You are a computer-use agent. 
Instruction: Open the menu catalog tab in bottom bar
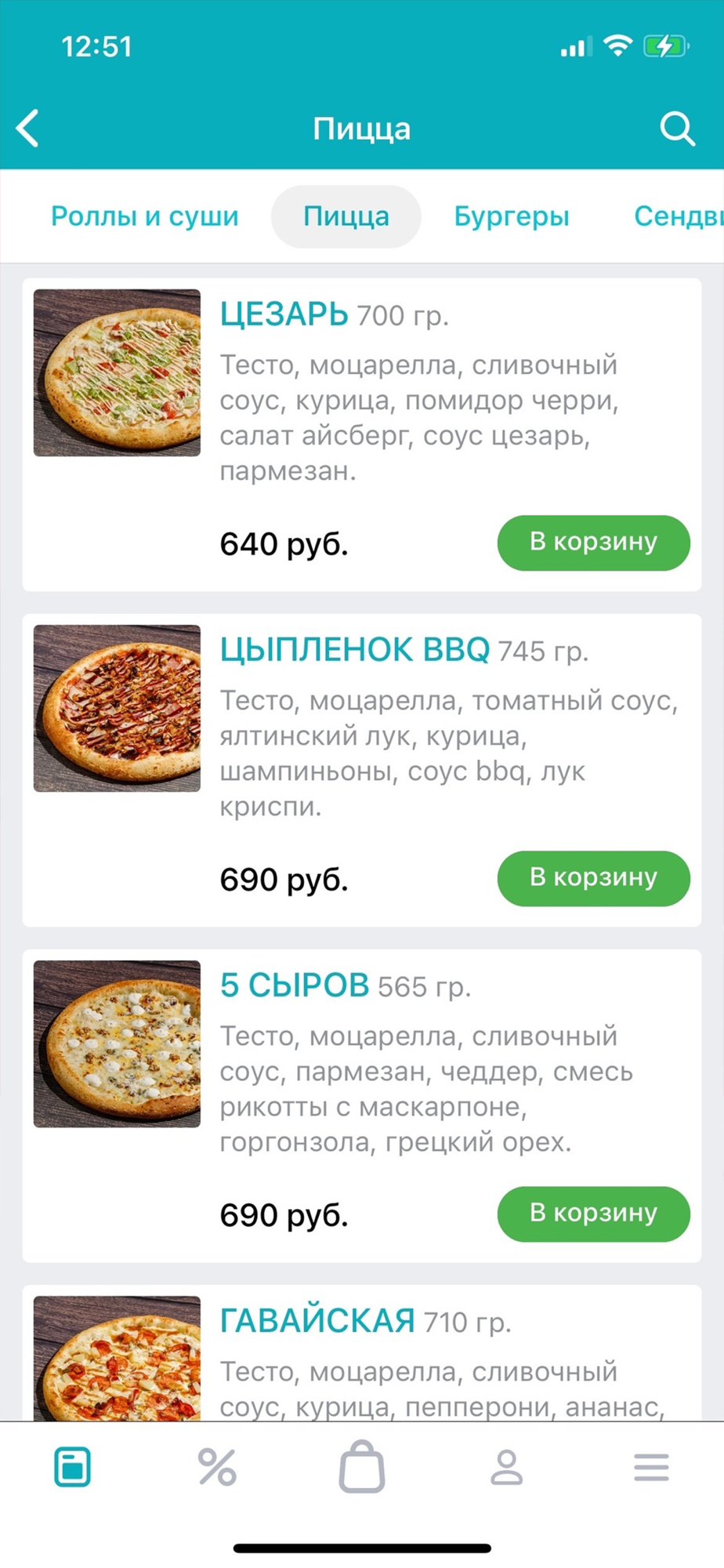pos(73,1467)
